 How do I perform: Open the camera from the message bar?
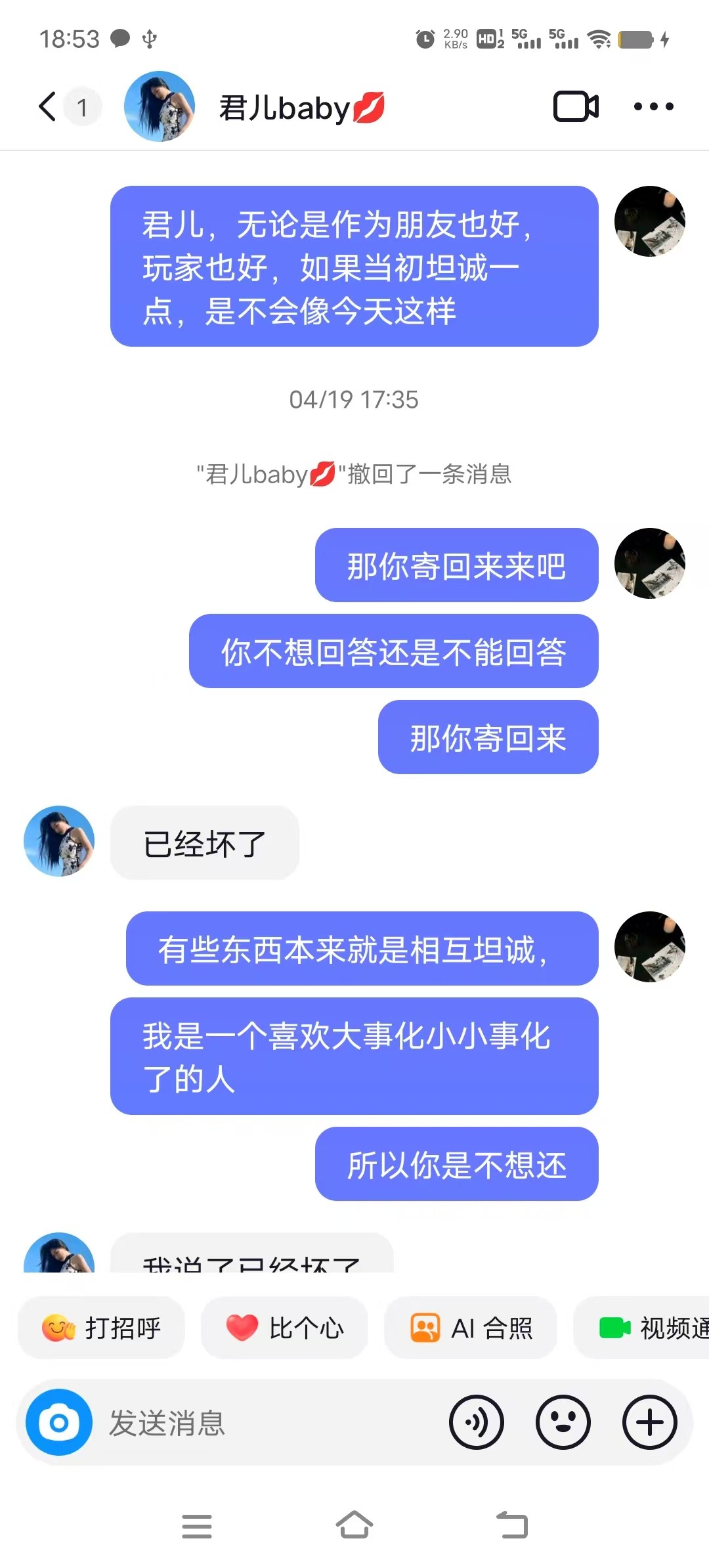pos(59,1423)
